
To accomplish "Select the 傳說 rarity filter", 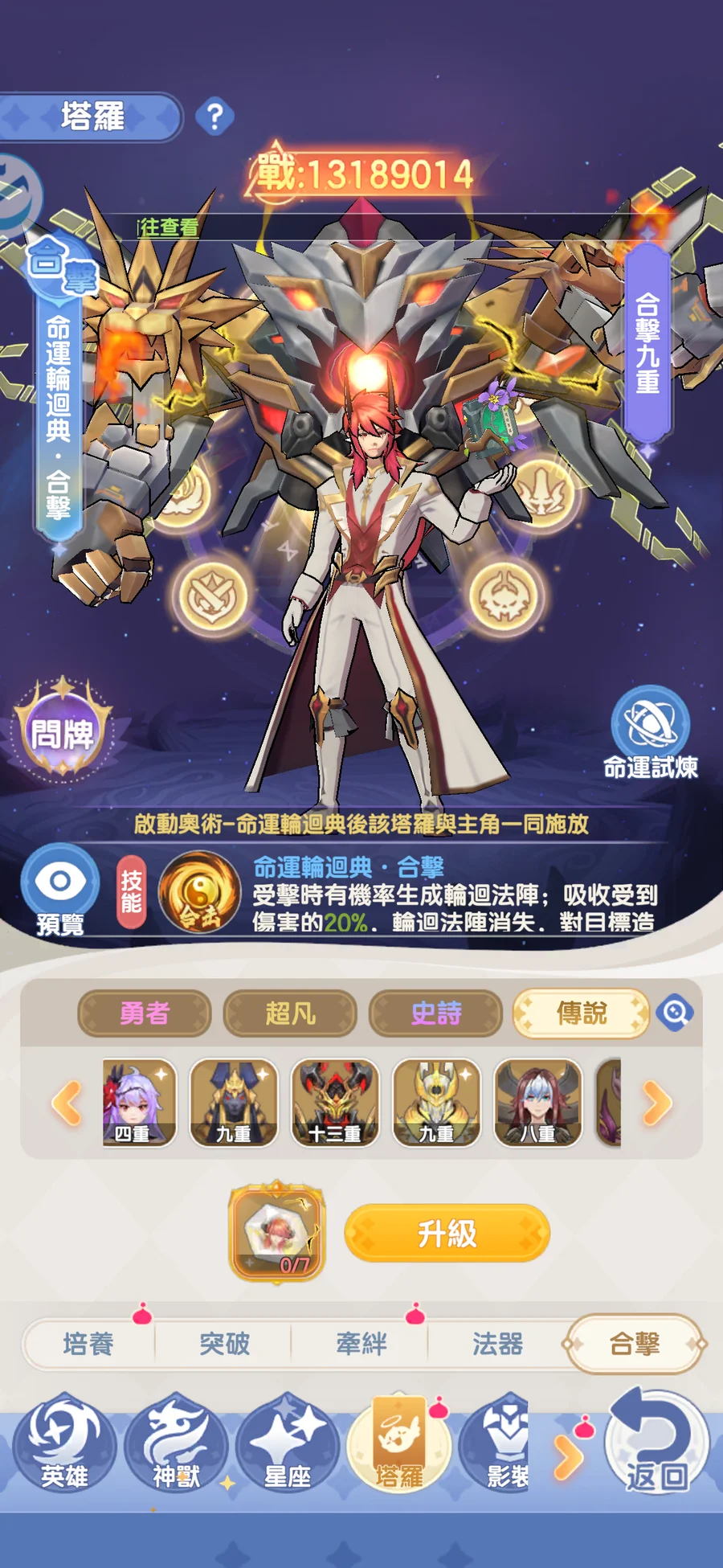I will click(x=581, y=1013).
